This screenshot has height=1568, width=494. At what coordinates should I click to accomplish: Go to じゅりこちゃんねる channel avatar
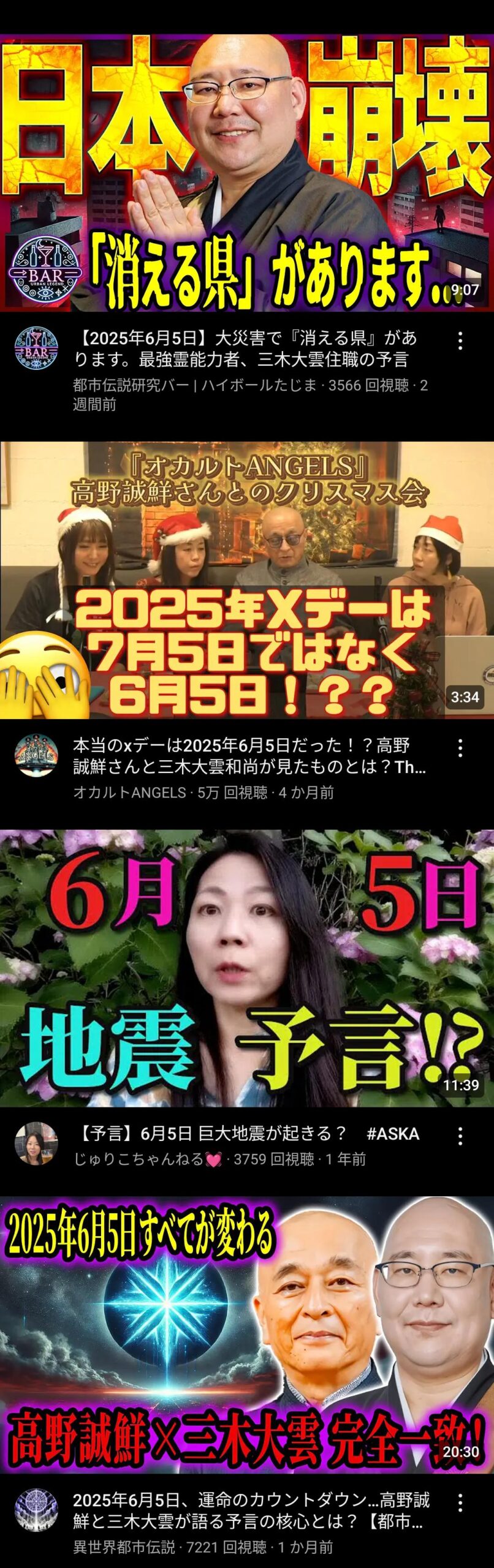(x=36, y=1144)
